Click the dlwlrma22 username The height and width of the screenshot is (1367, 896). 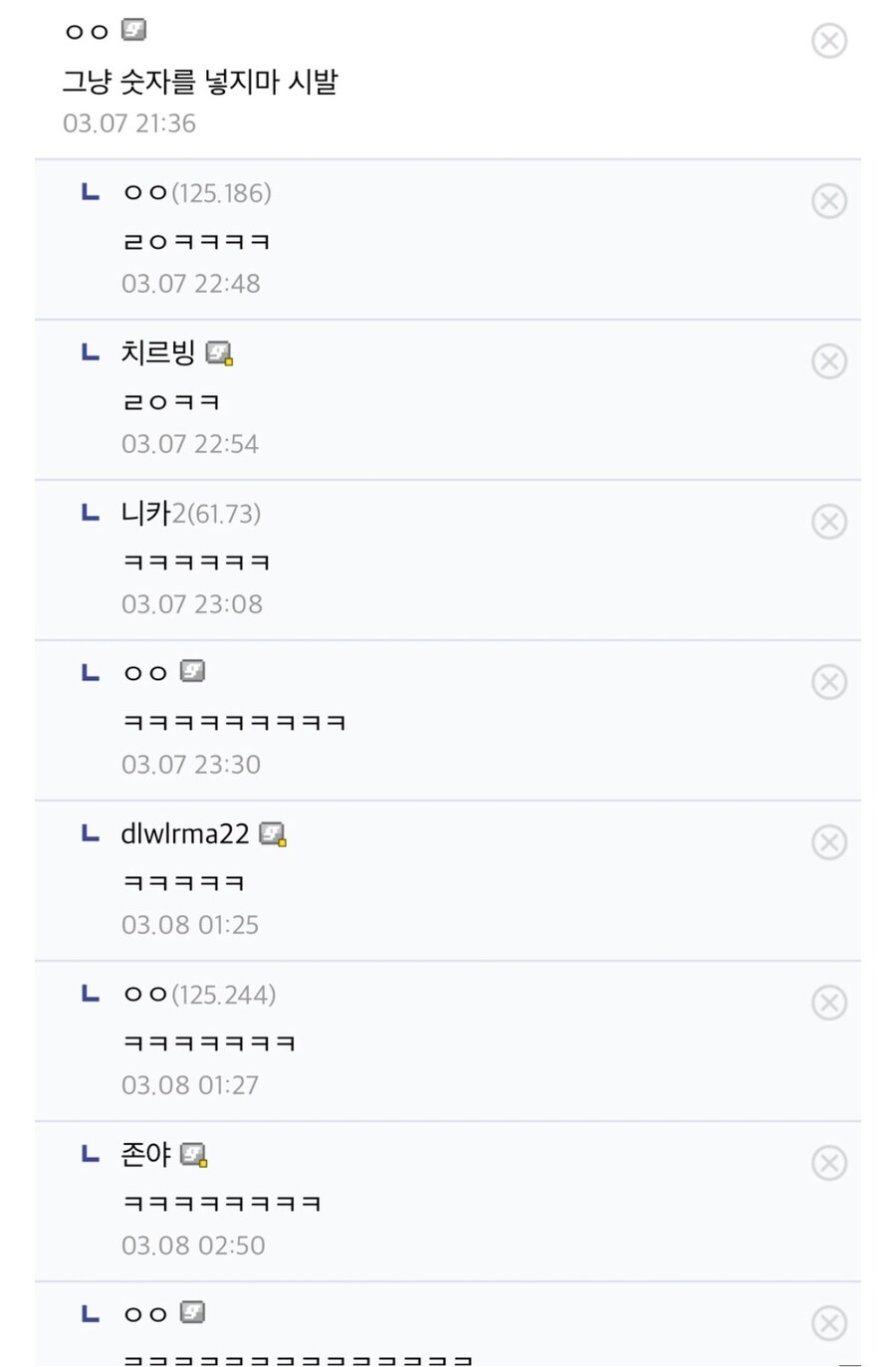pos(186,834)
